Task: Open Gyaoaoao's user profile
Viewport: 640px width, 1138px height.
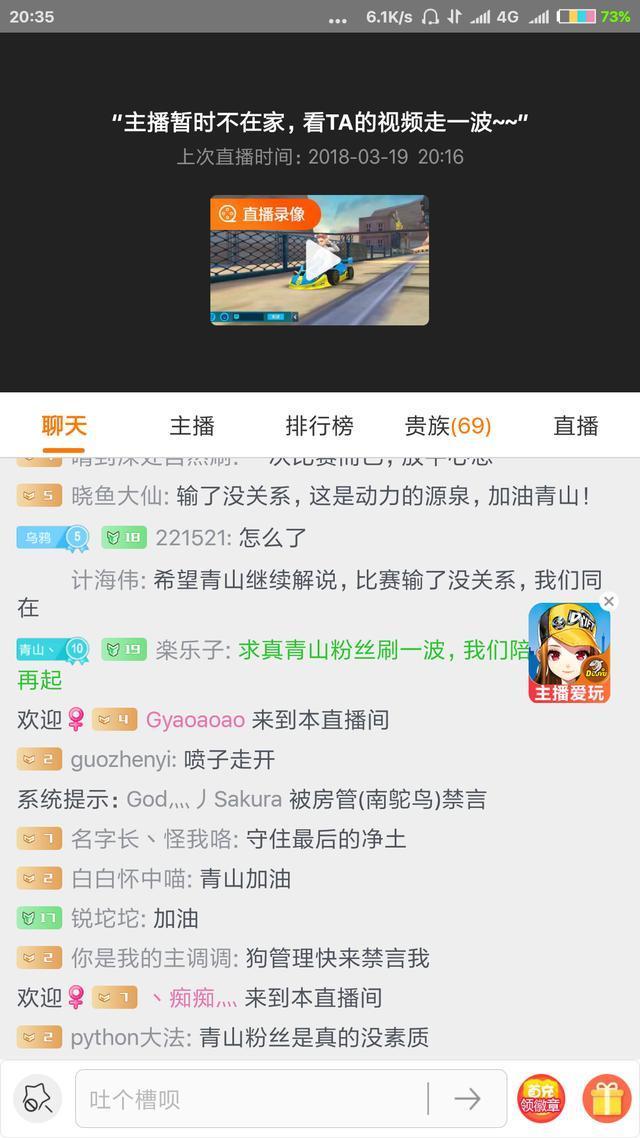Action: (x=195, y=720)
